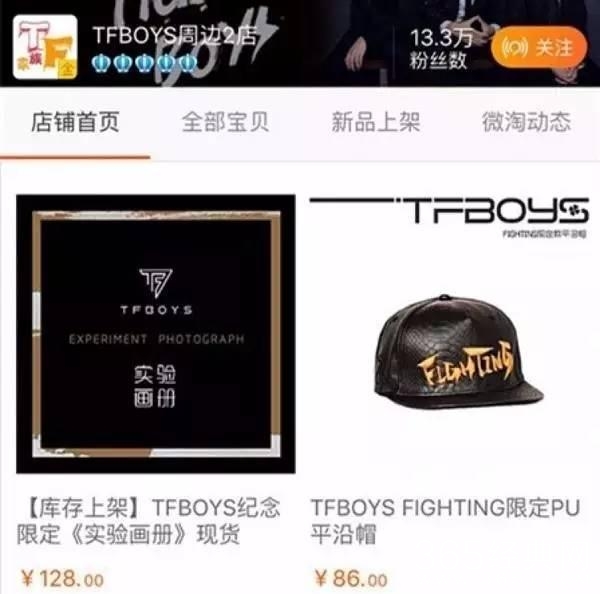600x594 pixels.
Task: Open the 新品上架 tab
Action: (x=376, y=123)
